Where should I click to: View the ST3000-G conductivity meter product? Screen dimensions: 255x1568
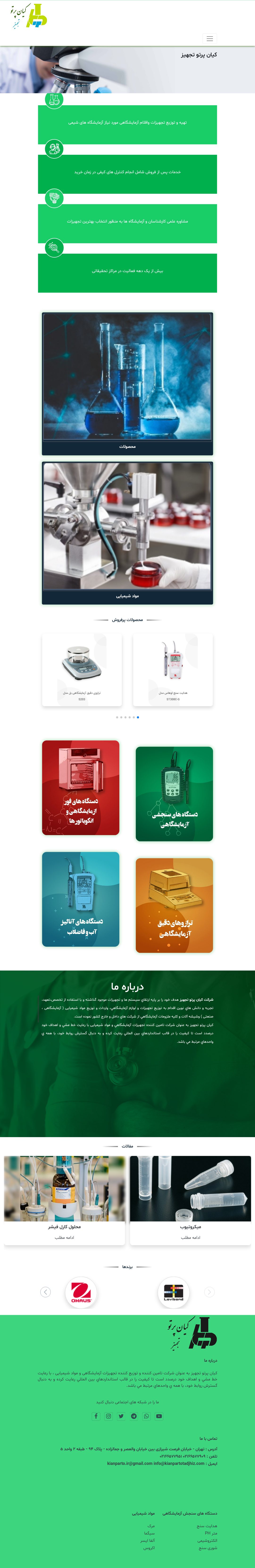(173, 670)
